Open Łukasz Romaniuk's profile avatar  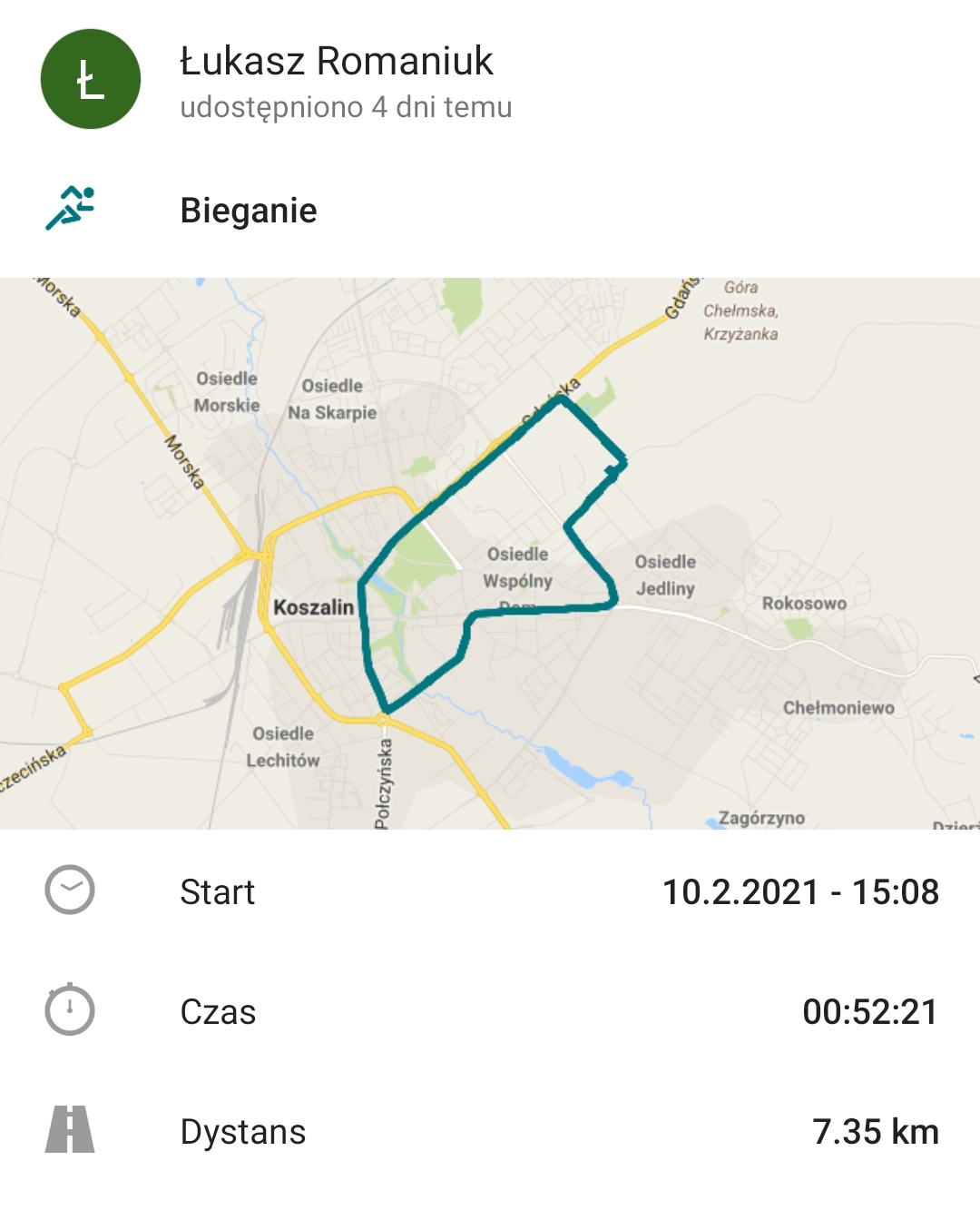click(x=91, y=80)
